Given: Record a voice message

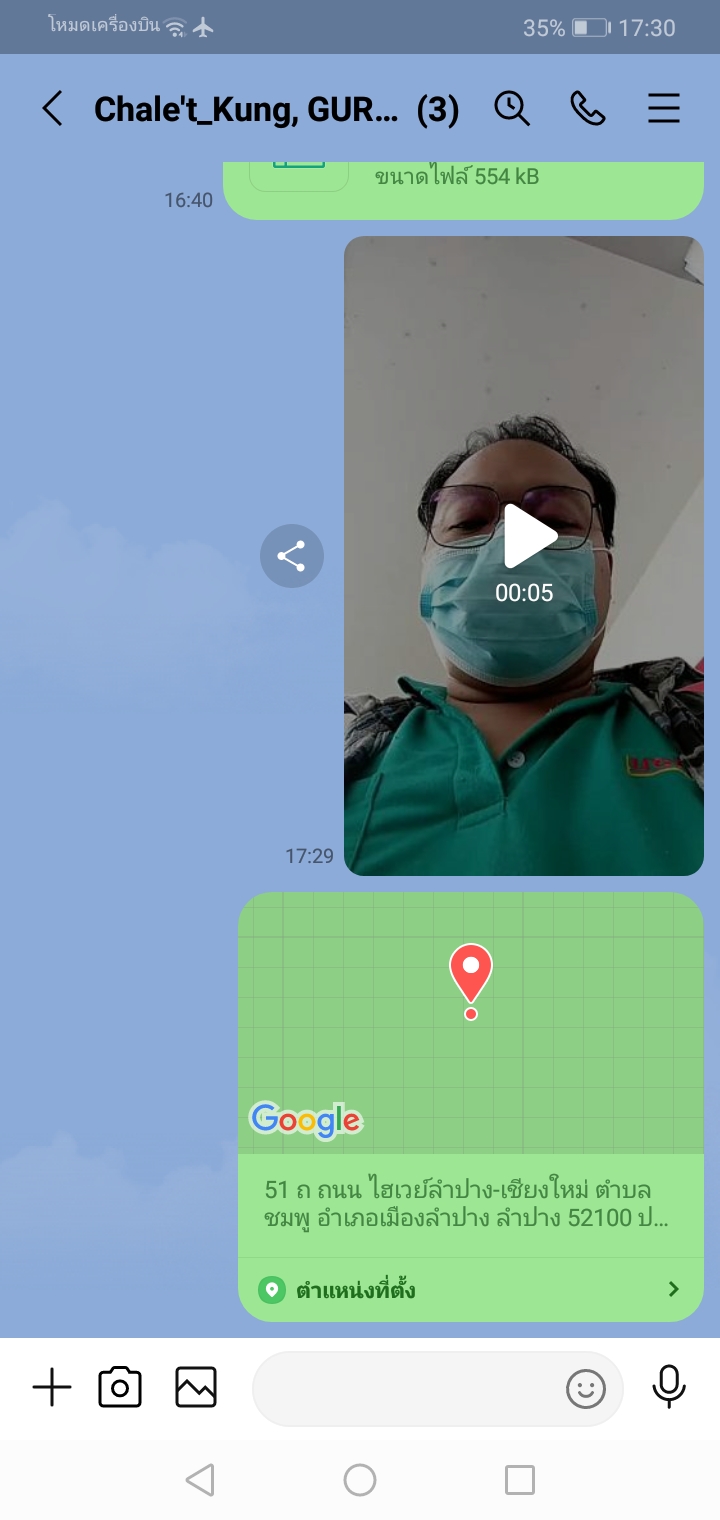Looking at the screenshot, I should [668, 1388].
